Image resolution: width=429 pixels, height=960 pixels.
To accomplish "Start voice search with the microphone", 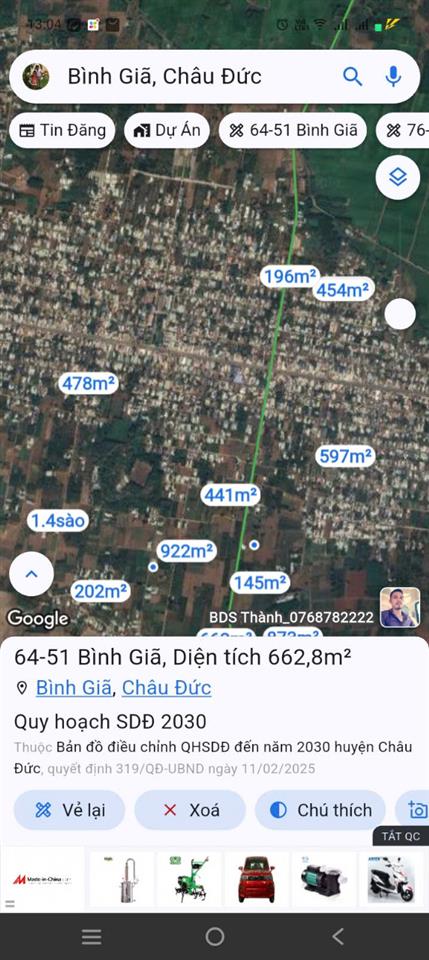I will click(394, 77).
